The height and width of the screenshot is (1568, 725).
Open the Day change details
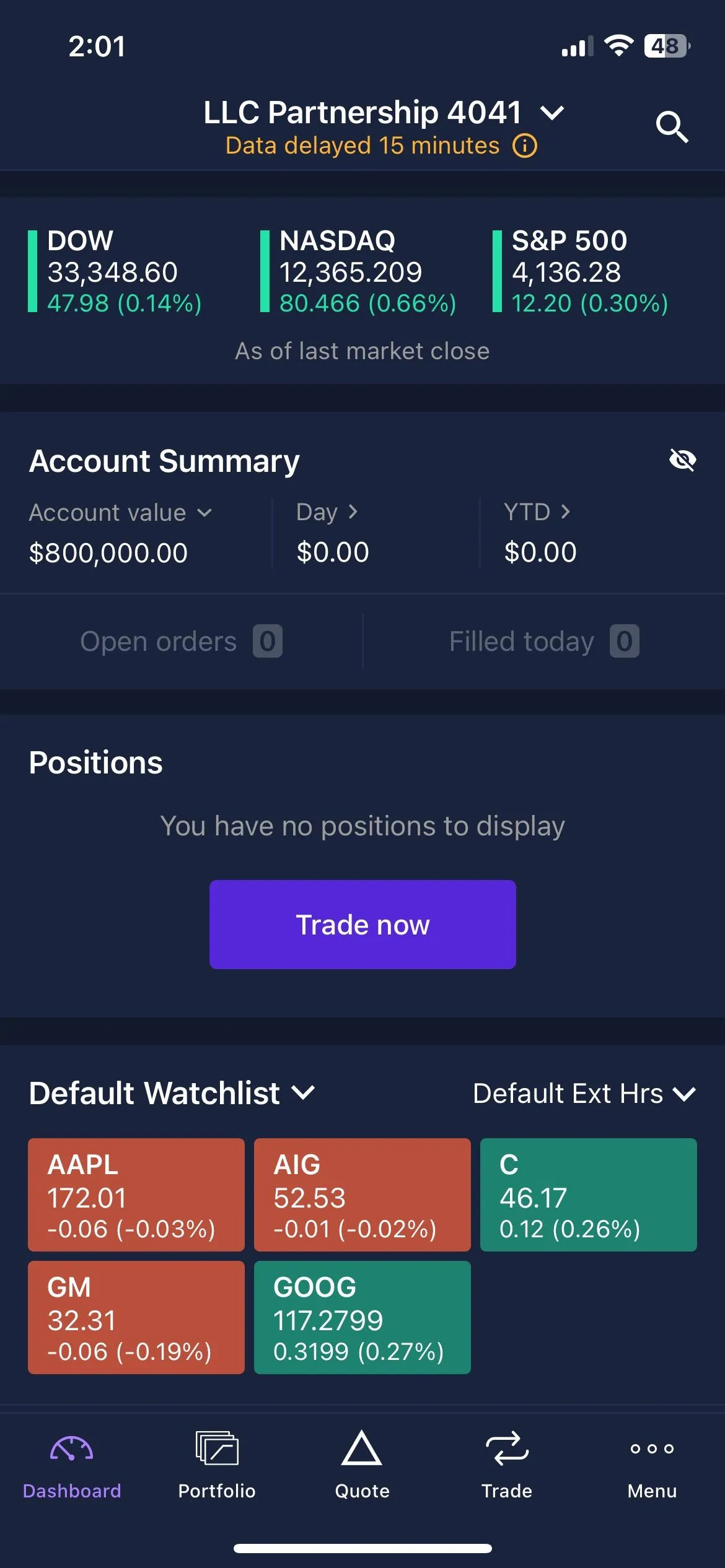coord(327,512)
